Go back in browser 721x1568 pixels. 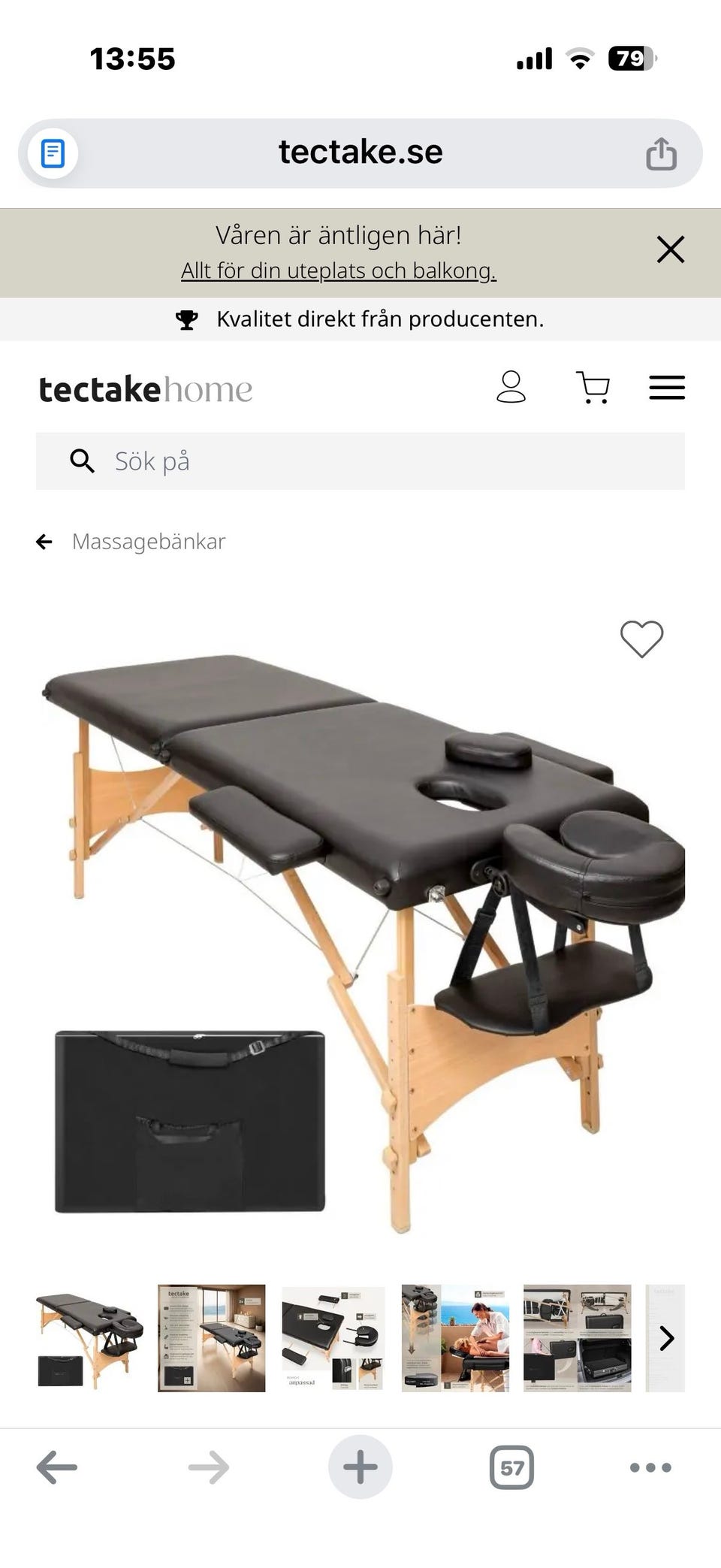pos(57,1467)
